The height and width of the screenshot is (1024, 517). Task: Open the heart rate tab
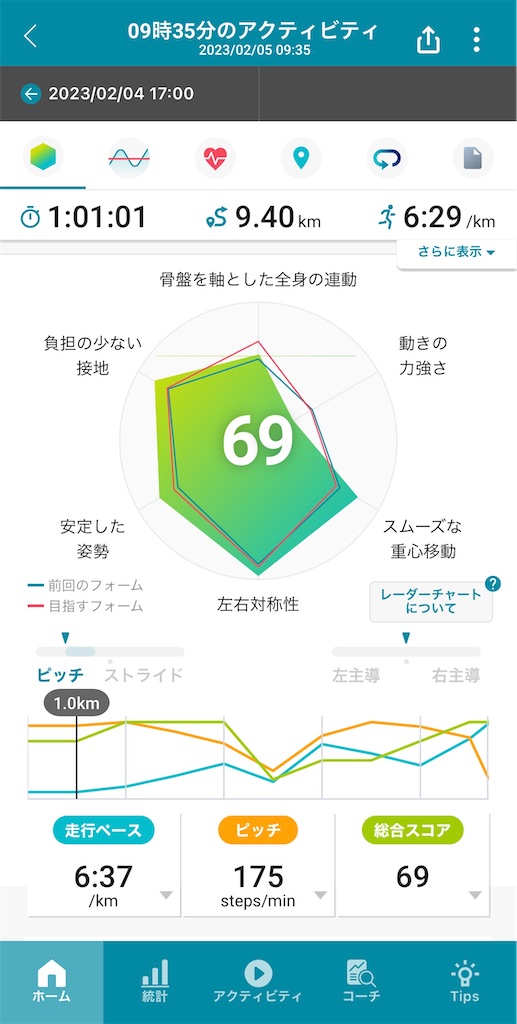click(x=215, y=158)
